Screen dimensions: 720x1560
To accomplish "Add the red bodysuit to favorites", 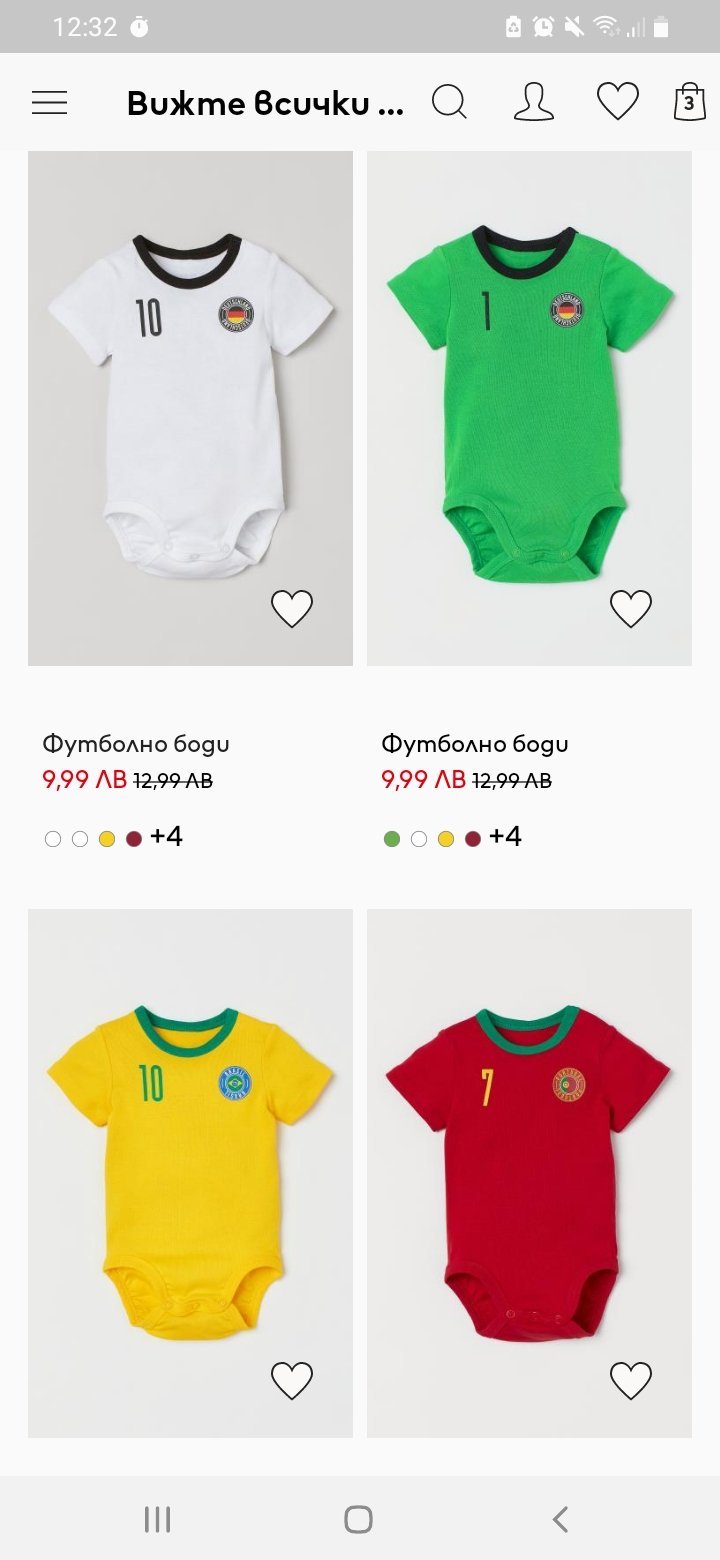I will [631, 1381].
